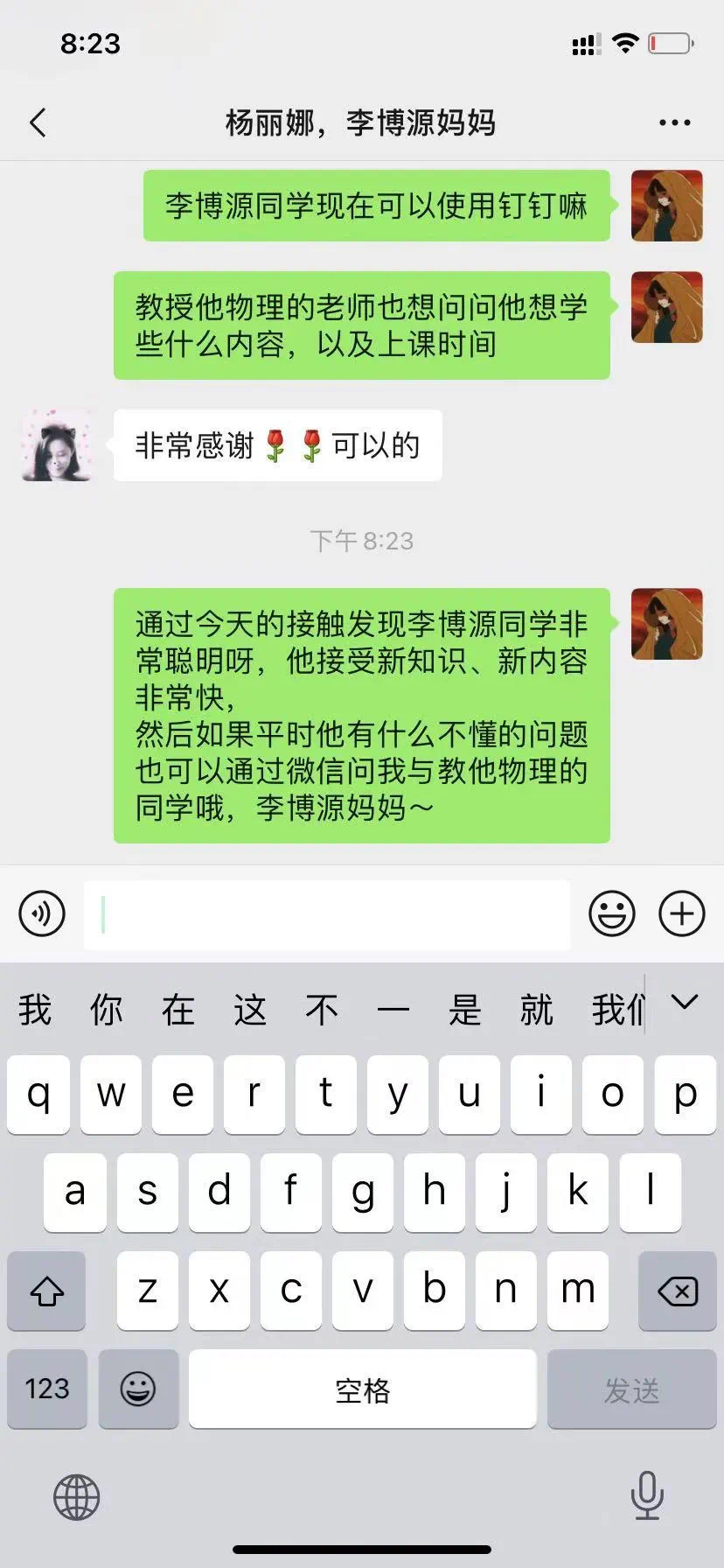Screen dimensions: 724x1568
Task: Open the emoji sticker panel
Action: tap(611, 913)
